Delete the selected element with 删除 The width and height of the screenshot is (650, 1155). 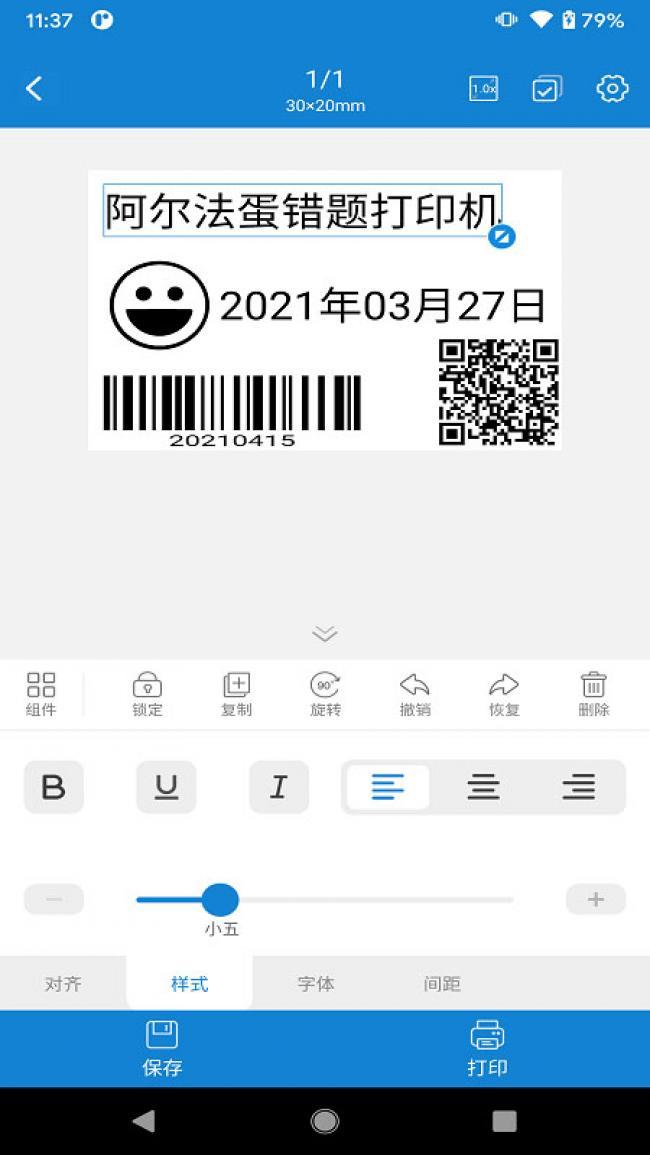pos(593,694)
